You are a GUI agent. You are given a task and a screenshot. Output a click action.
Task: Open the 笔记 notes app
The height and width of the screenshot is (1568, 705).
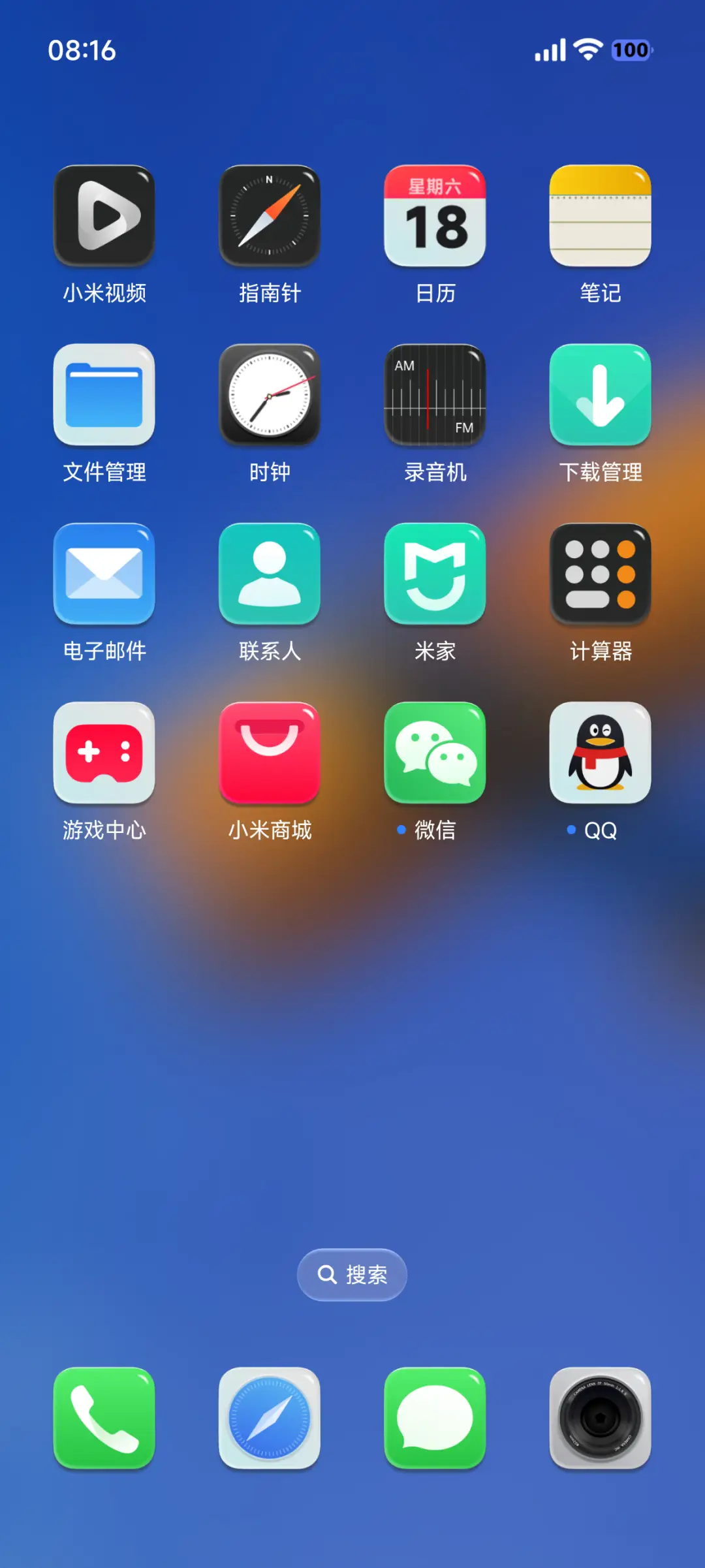click(x=601, y=217)
